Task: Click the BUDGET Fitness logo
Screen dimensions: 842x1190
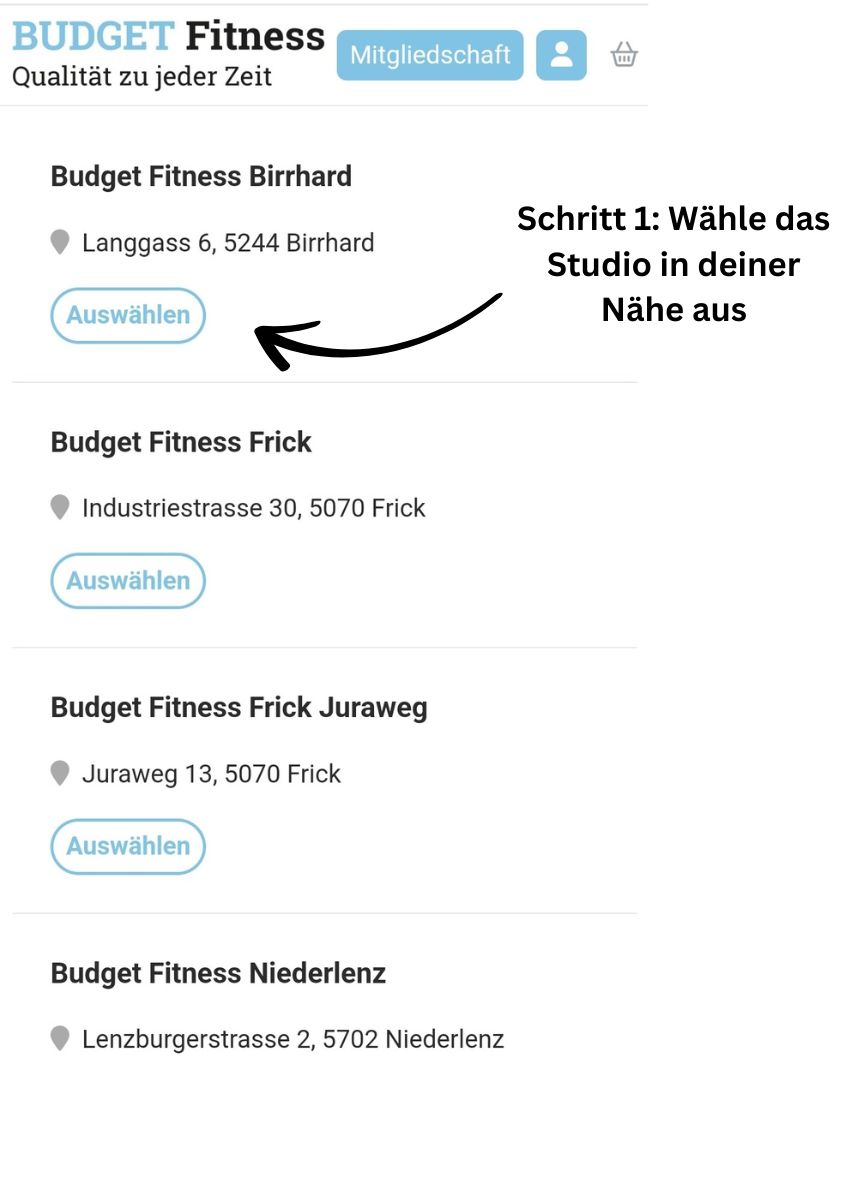Action: pyautogui.click(x=168, y=35)
